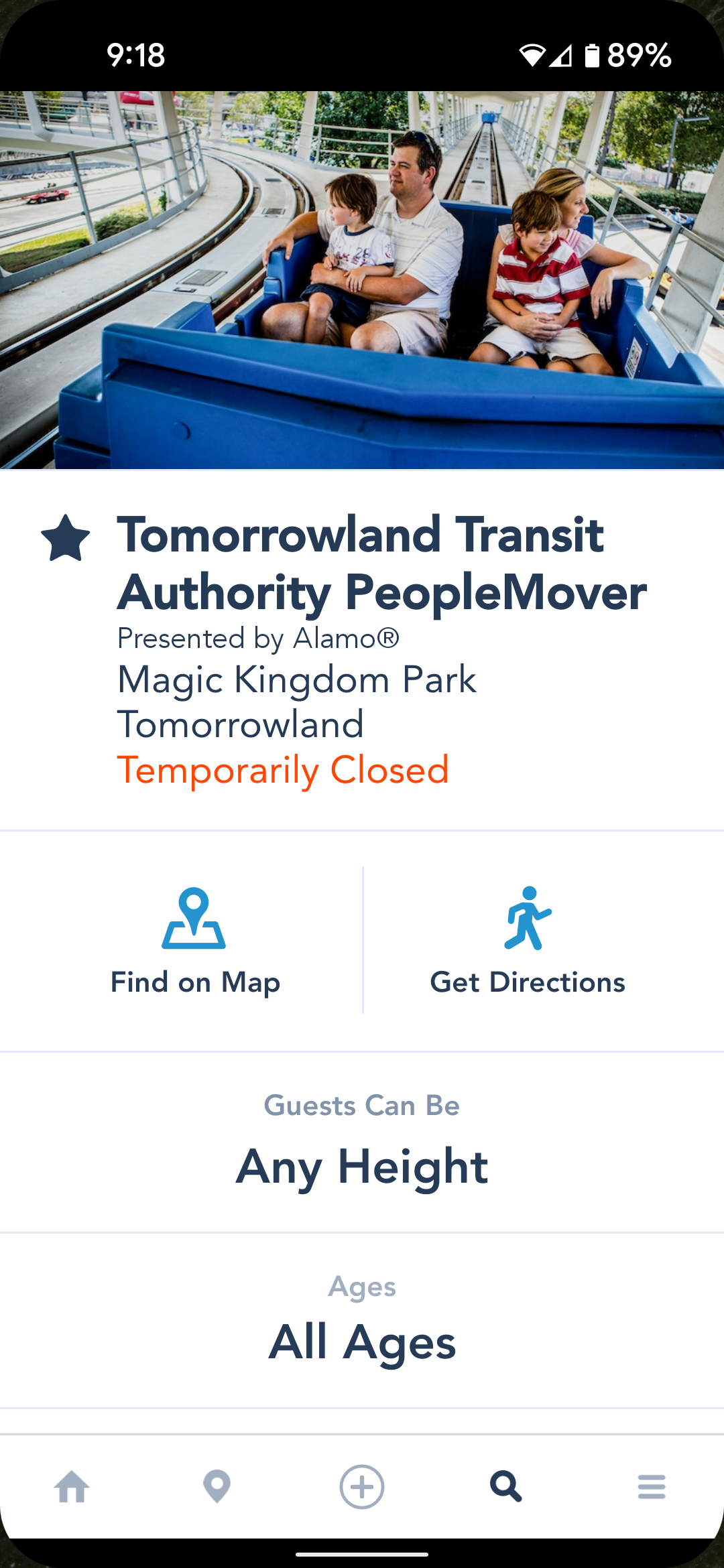This screenshot has height=1568, width=724.
Task: Switch to the search tab
Action: point(506,1487)
